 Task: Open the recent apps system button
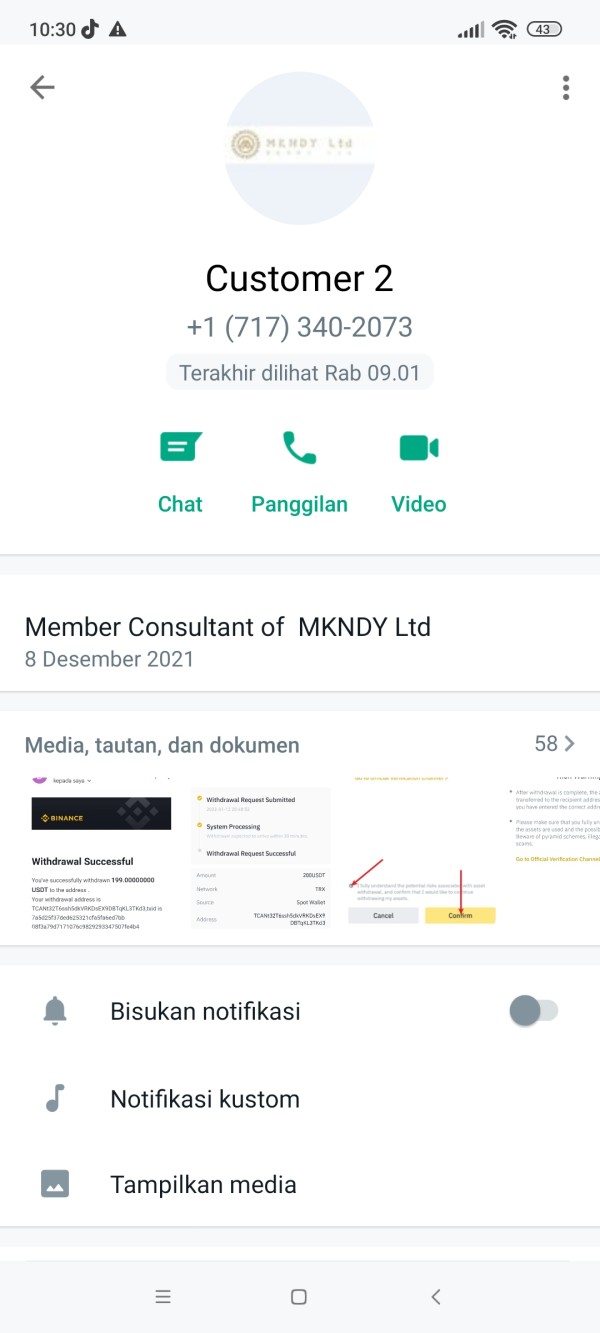click(163, 1297)
